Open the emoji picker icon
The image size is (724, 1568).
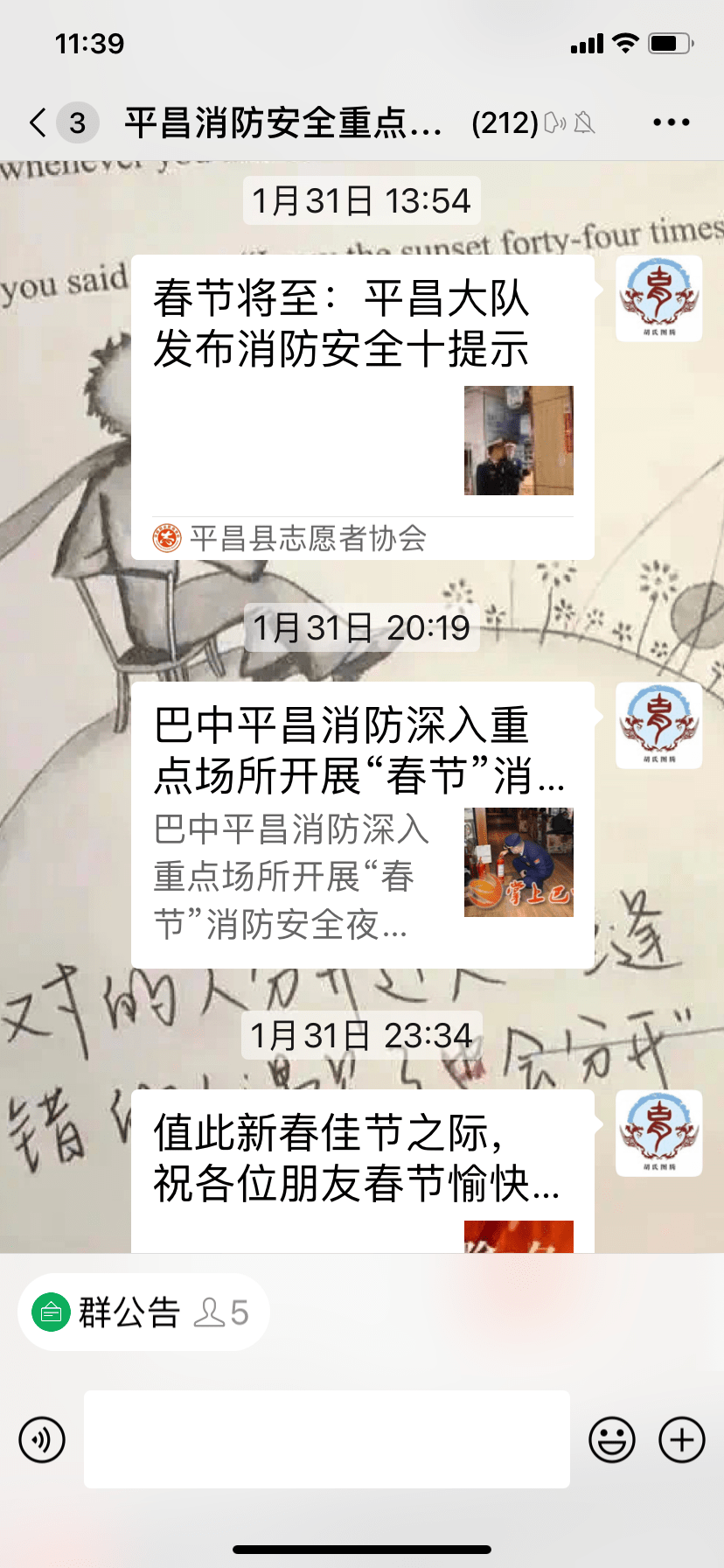[x=612, y=1439]
